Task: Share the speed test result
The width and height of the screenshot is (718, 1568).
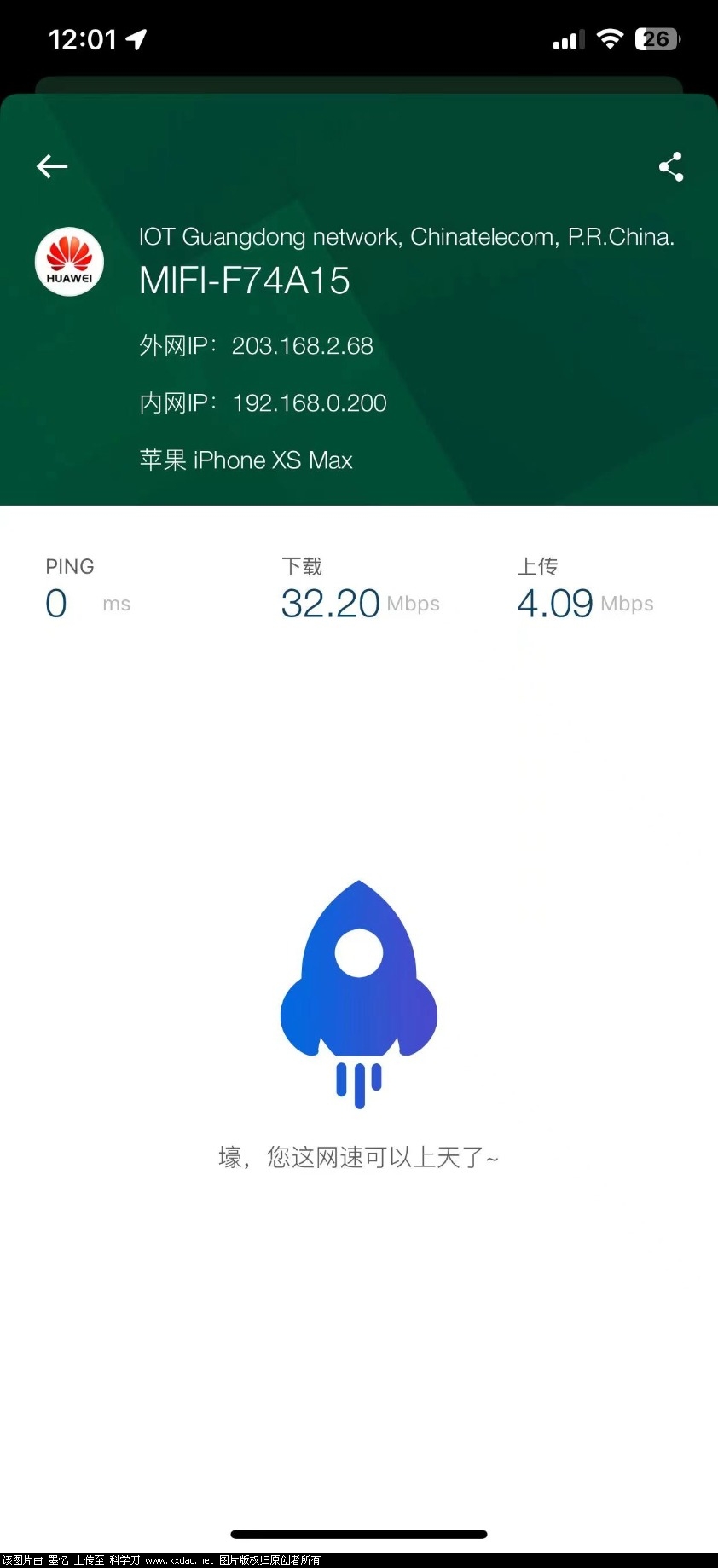Action: 671,167
